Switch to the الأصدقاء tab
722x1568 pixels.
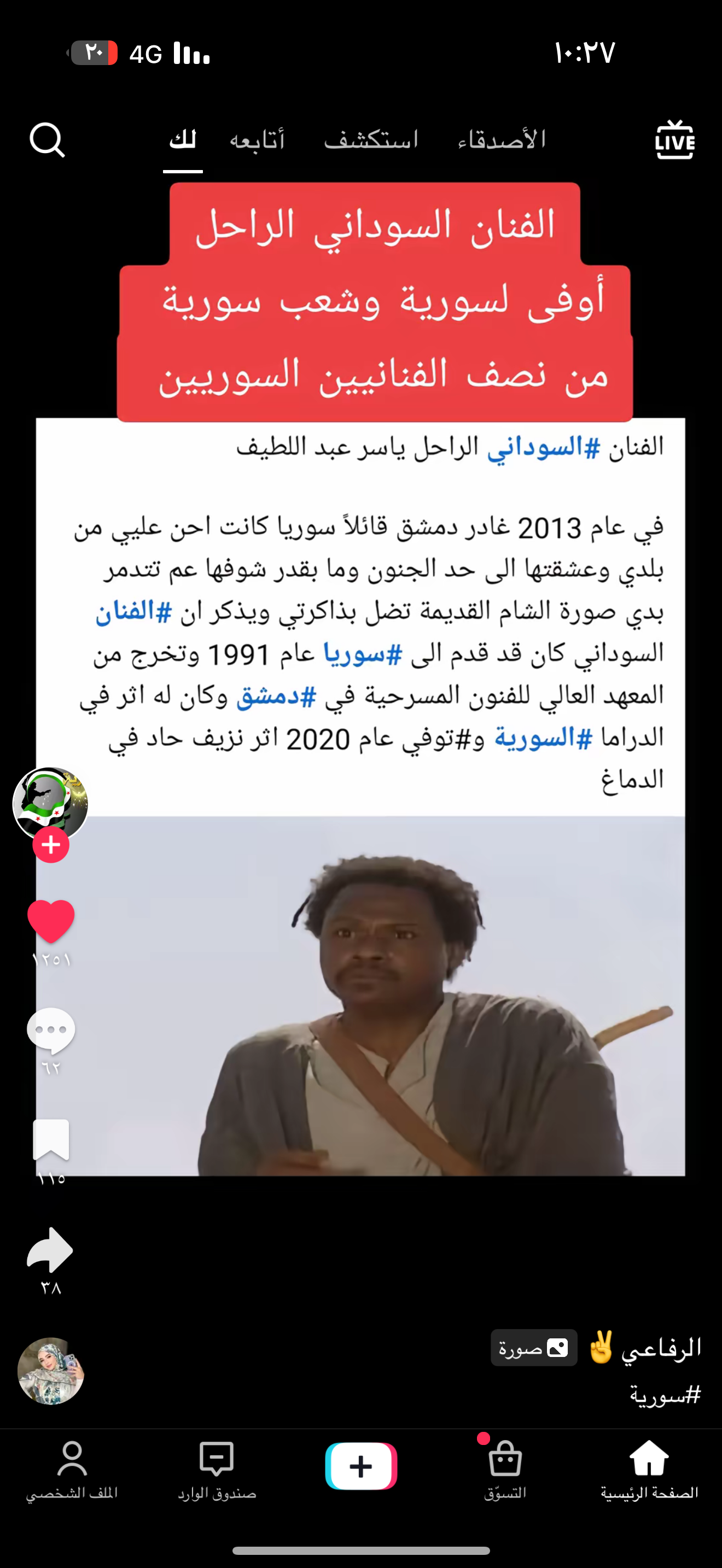point(501,140)
